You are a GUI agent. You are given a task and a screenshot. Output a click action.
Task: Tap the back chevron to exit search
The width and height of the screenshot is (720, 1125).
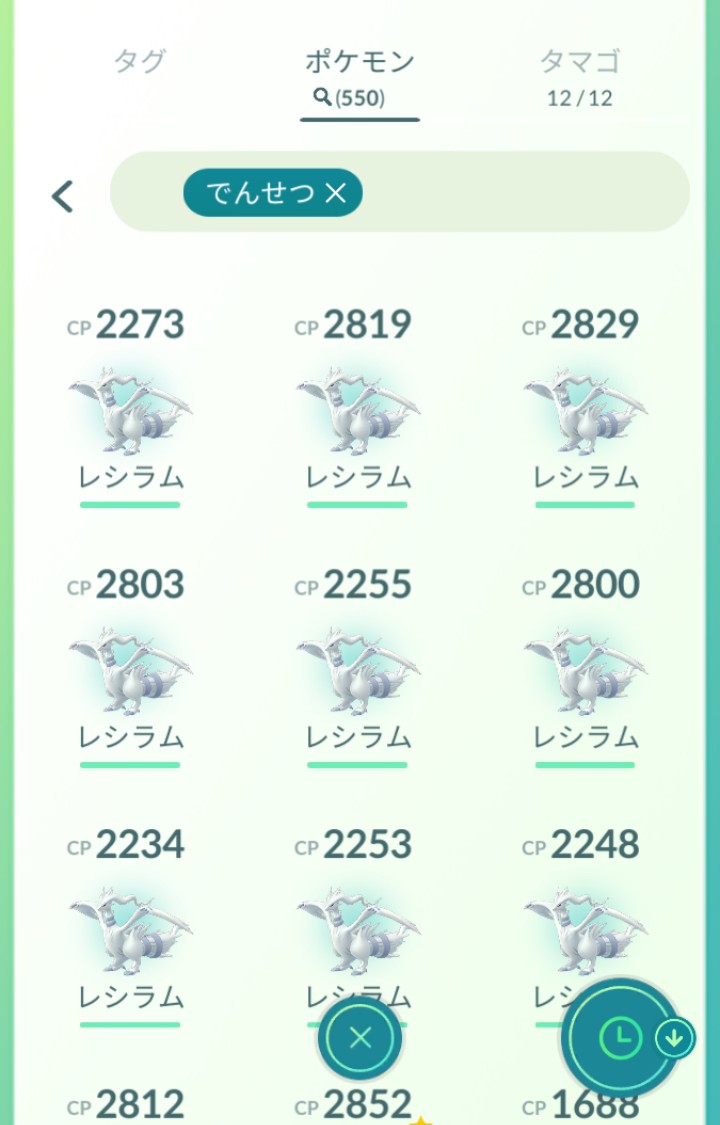pyautogui.click(x=63, y=196)
